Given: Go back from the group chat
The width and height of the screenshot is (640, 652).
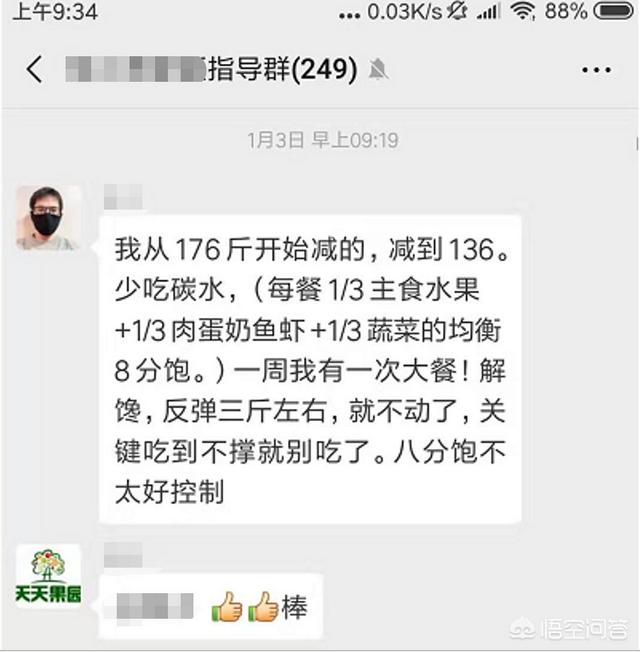Looking at the screenshot, I should coord(34,69).
